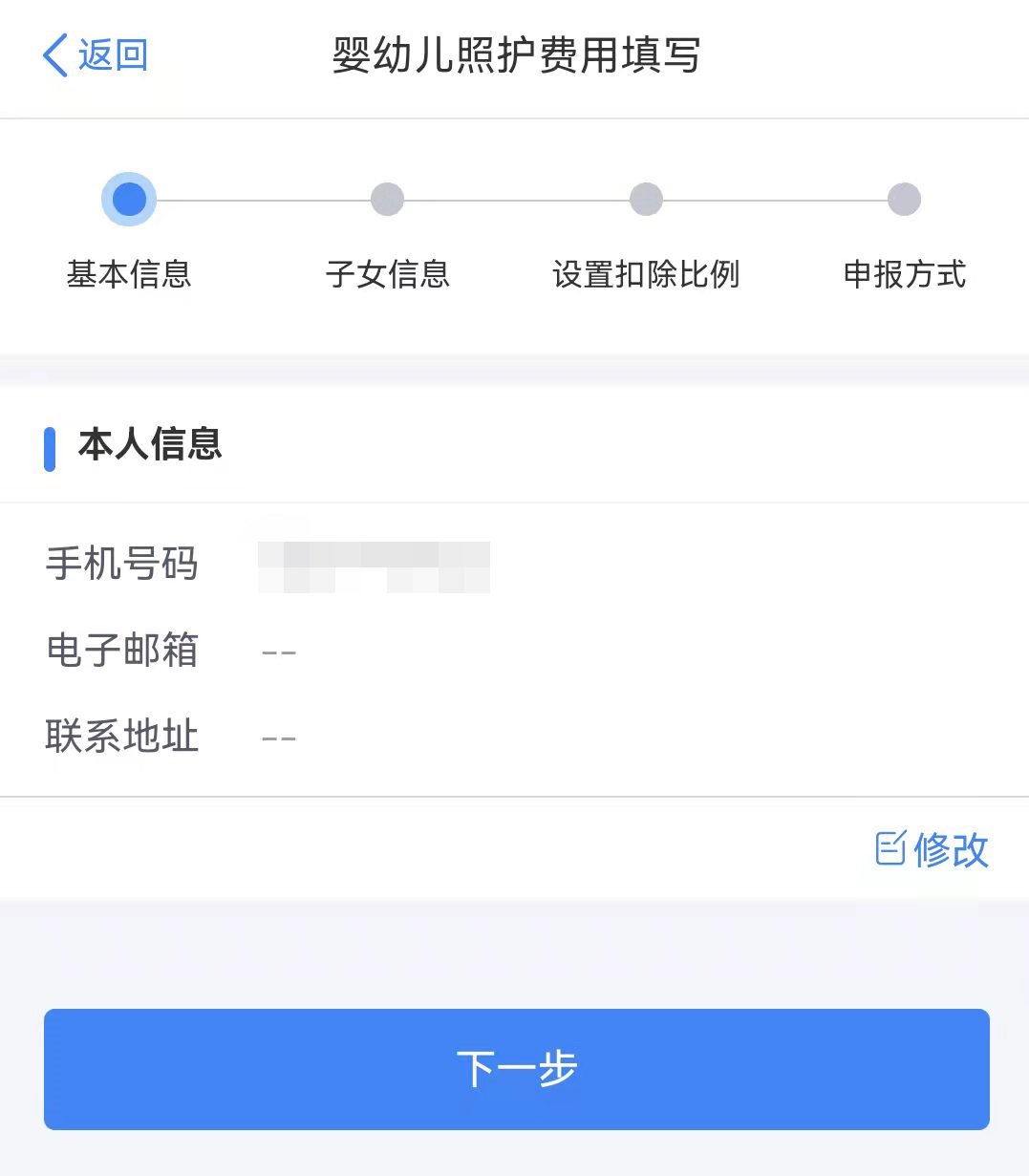Proceed with the 下一步 button
This screenshot has width=1029, height=1176.
pyautogui.click(x=516, y=1069)
